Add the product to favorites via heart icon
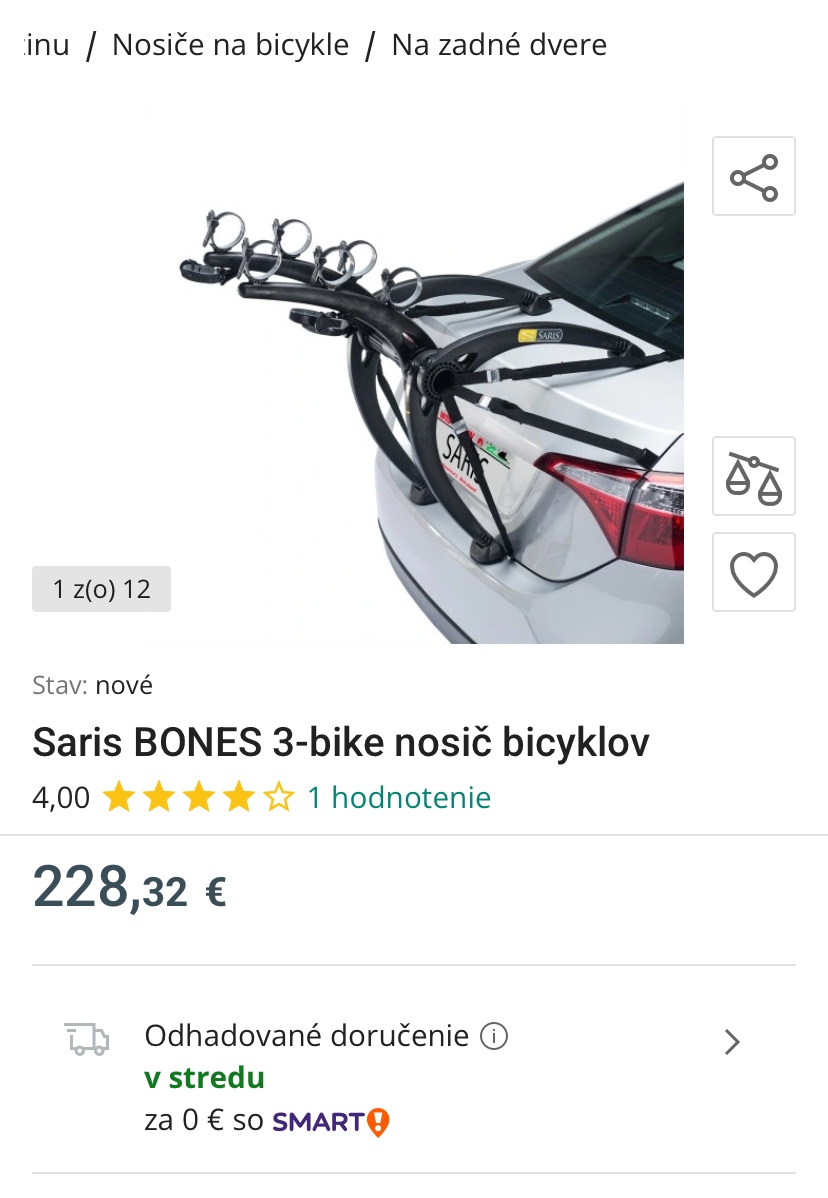The width and height of the screenshot is (828, 1198). (753, 572)
